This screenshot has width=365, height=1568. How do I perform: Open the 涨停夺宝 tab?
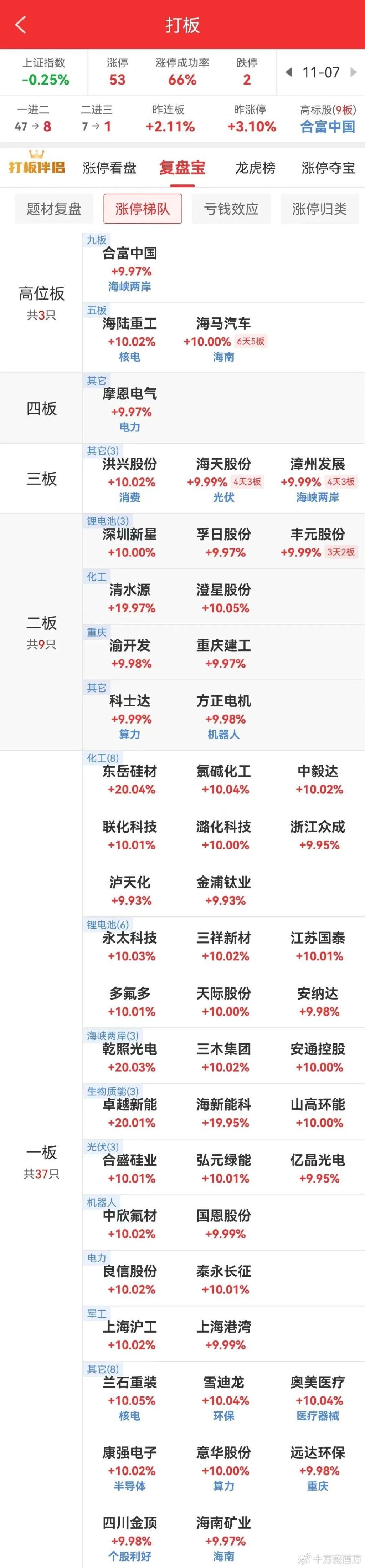coord(328,168)
